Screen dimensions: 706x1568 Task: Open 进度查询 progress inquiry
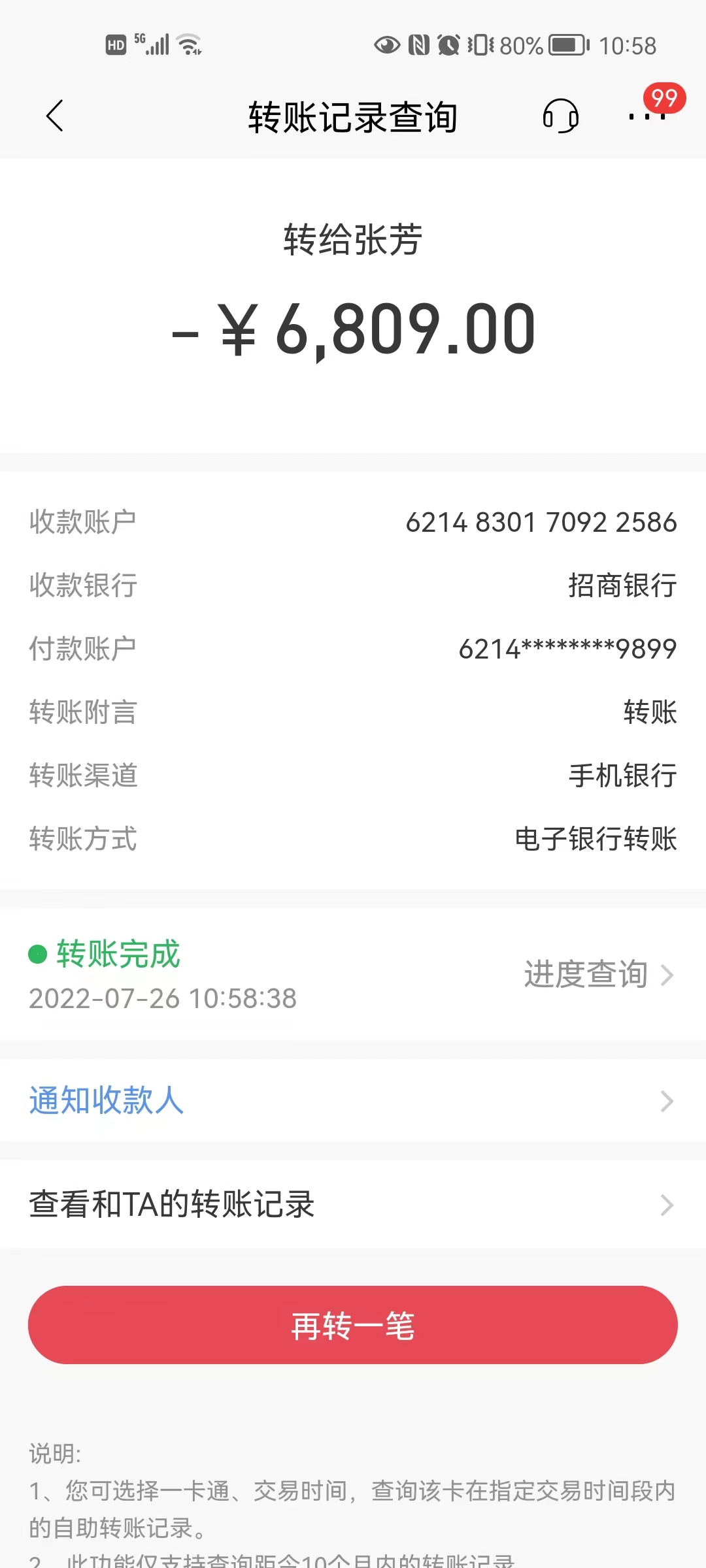[x=598, y=975]
